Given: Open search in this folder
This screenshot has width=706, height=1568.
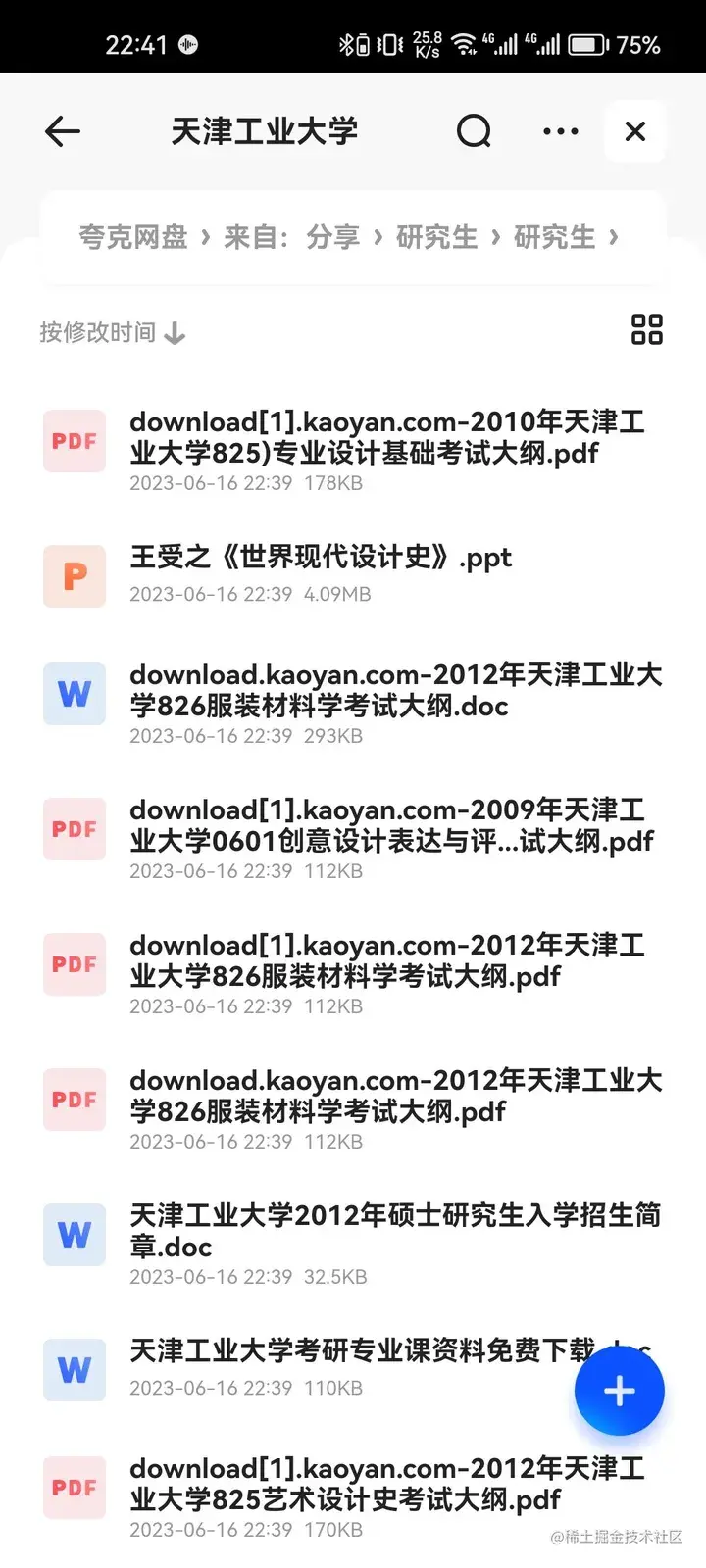Looking at the screenshot, I should pyautogui.click(x=474, y=131).
